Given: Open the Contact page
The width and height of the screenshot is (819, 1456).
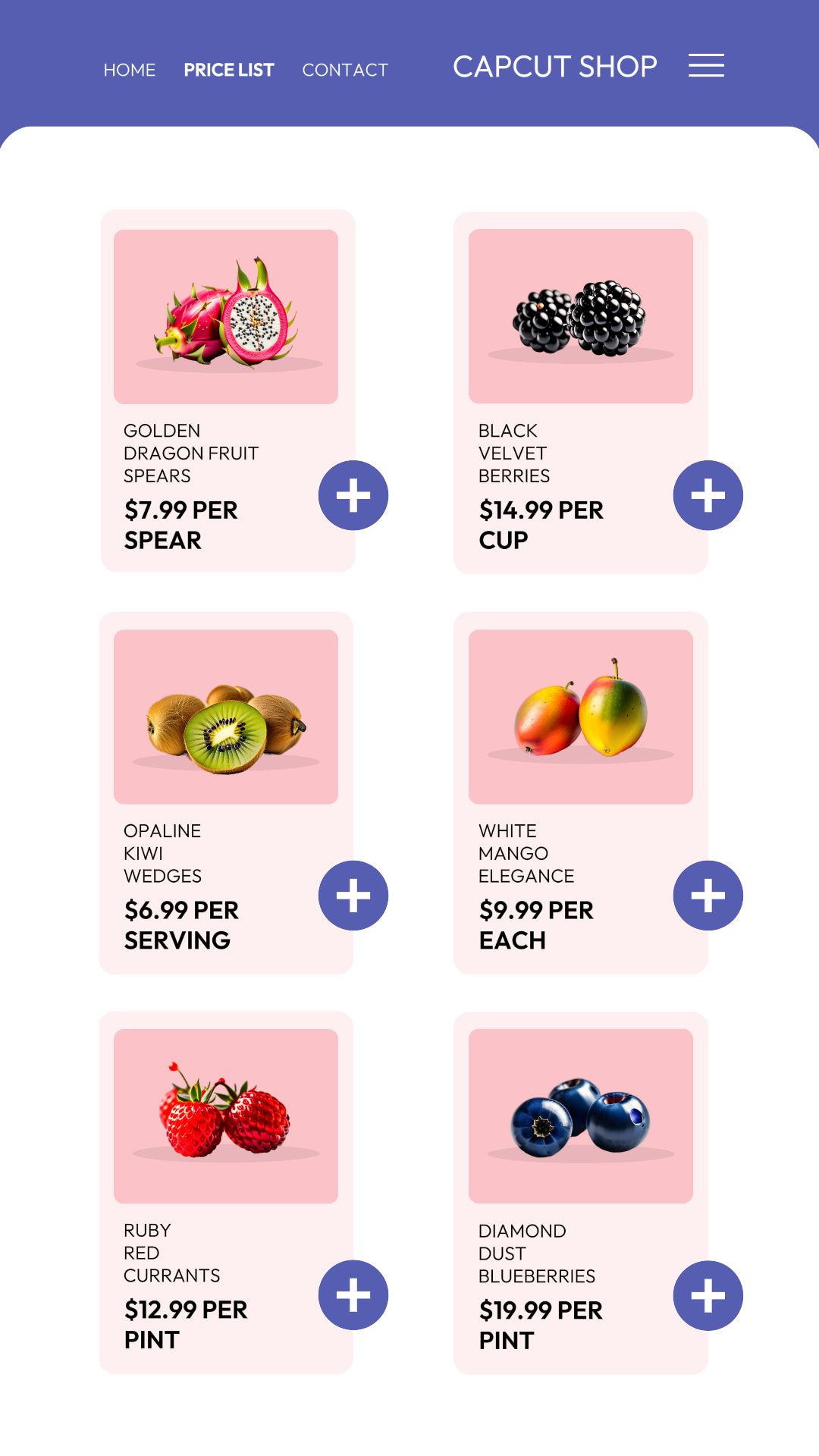Looking at the screenshot, I should coord(345,70).
